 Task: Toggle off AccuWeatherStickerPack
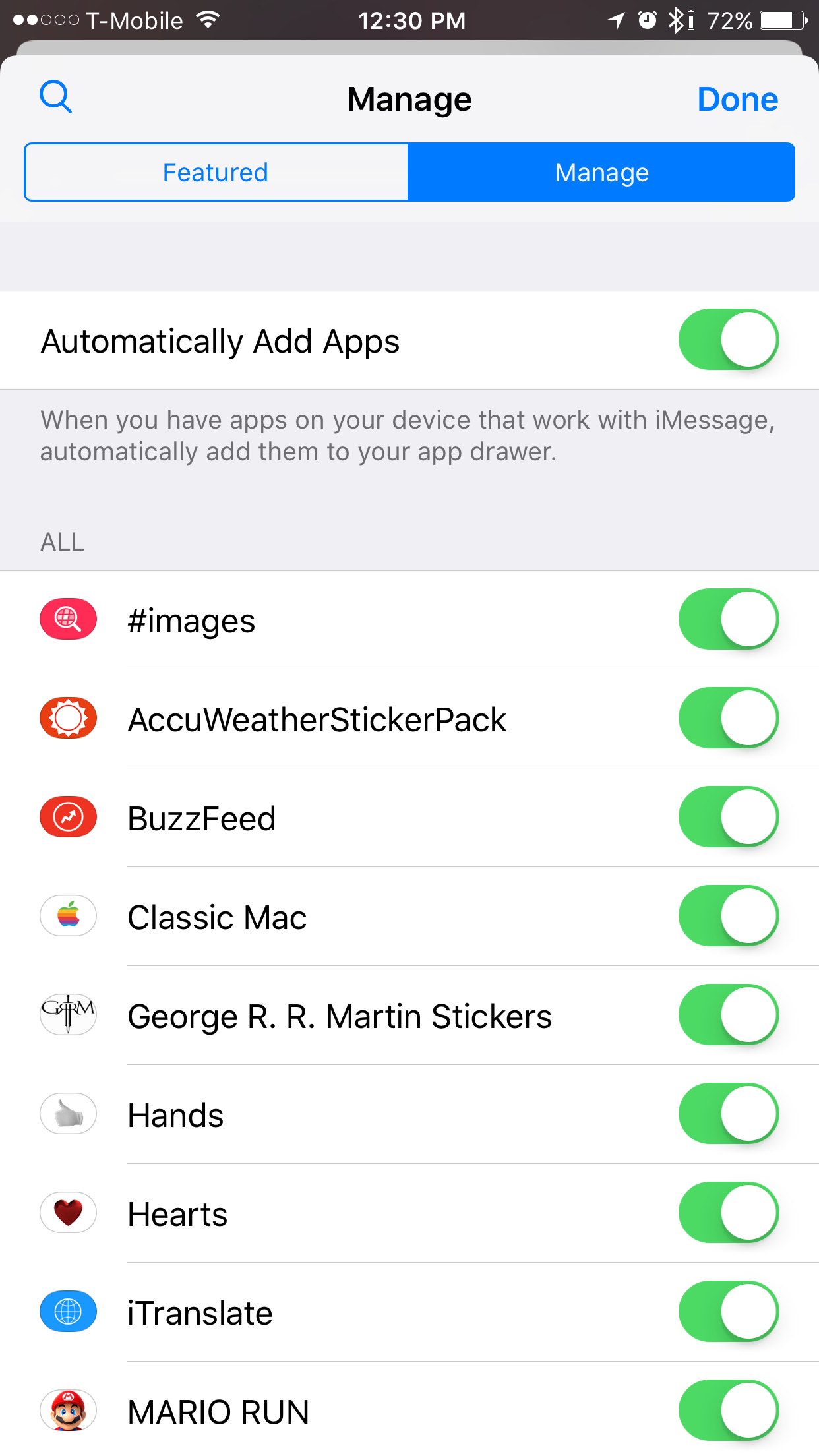pyautogui.click(x=729, y=718)
